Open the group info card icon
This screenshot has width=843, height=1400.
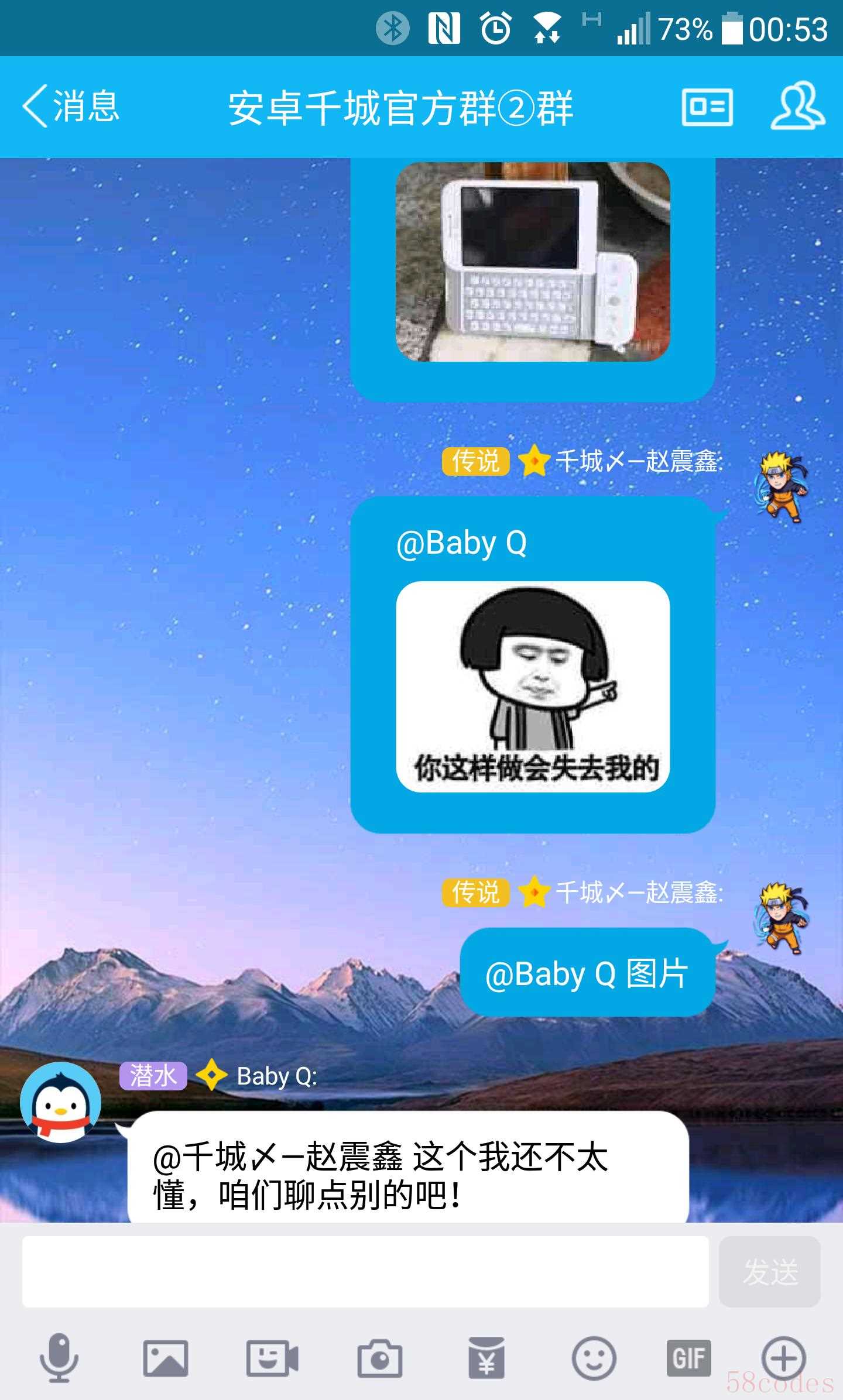click(x=707, y=107)
